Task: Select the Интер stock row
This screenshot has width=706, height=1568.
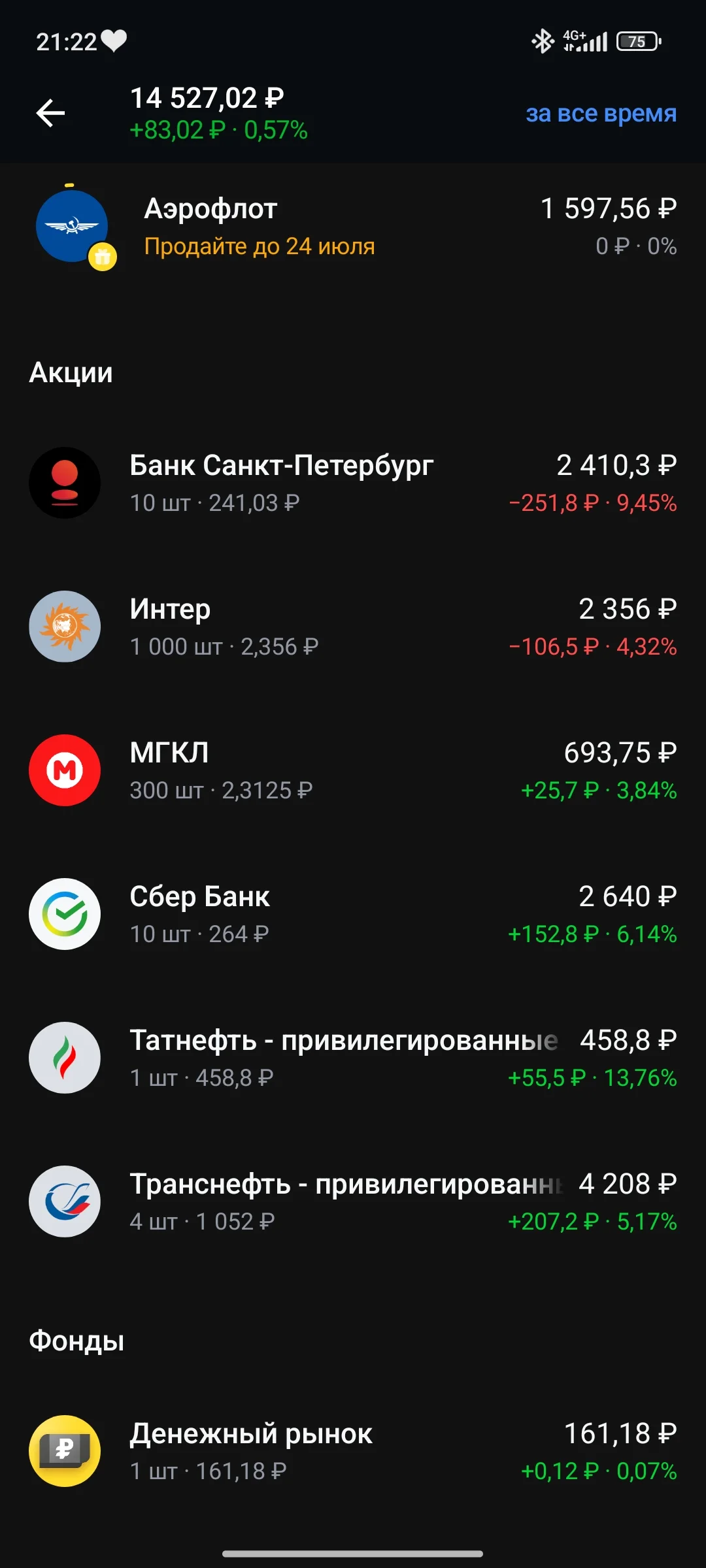Action: [x=353, y=627]
